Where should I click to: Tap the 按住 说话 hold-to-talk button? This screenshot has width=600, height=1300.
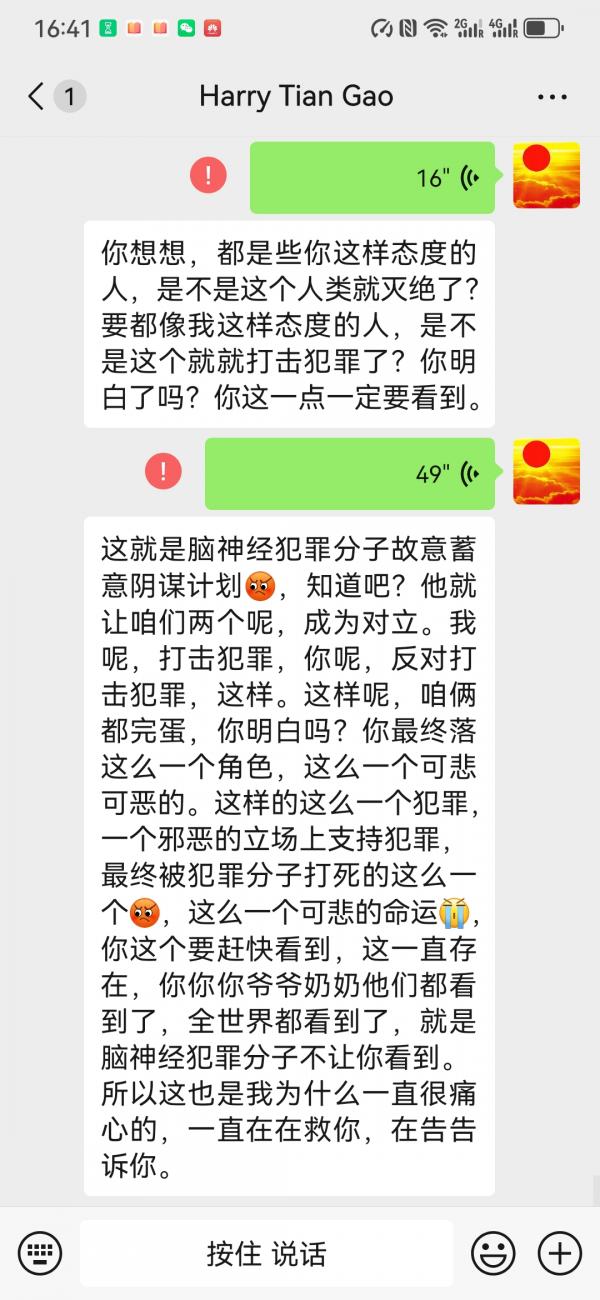point(266,1253)
